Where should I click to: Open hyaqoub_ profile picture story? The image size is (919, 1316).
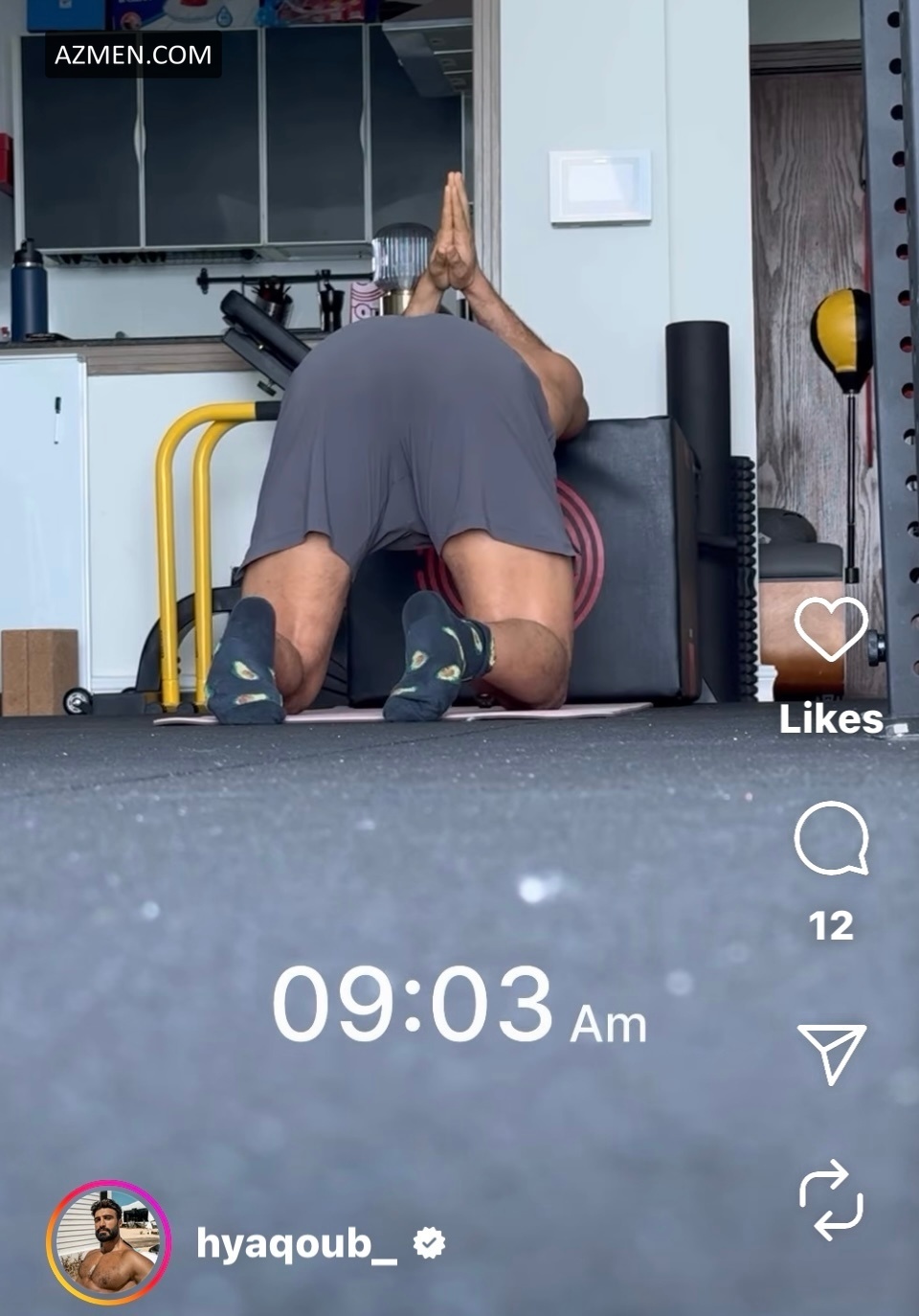(108, 1242)
